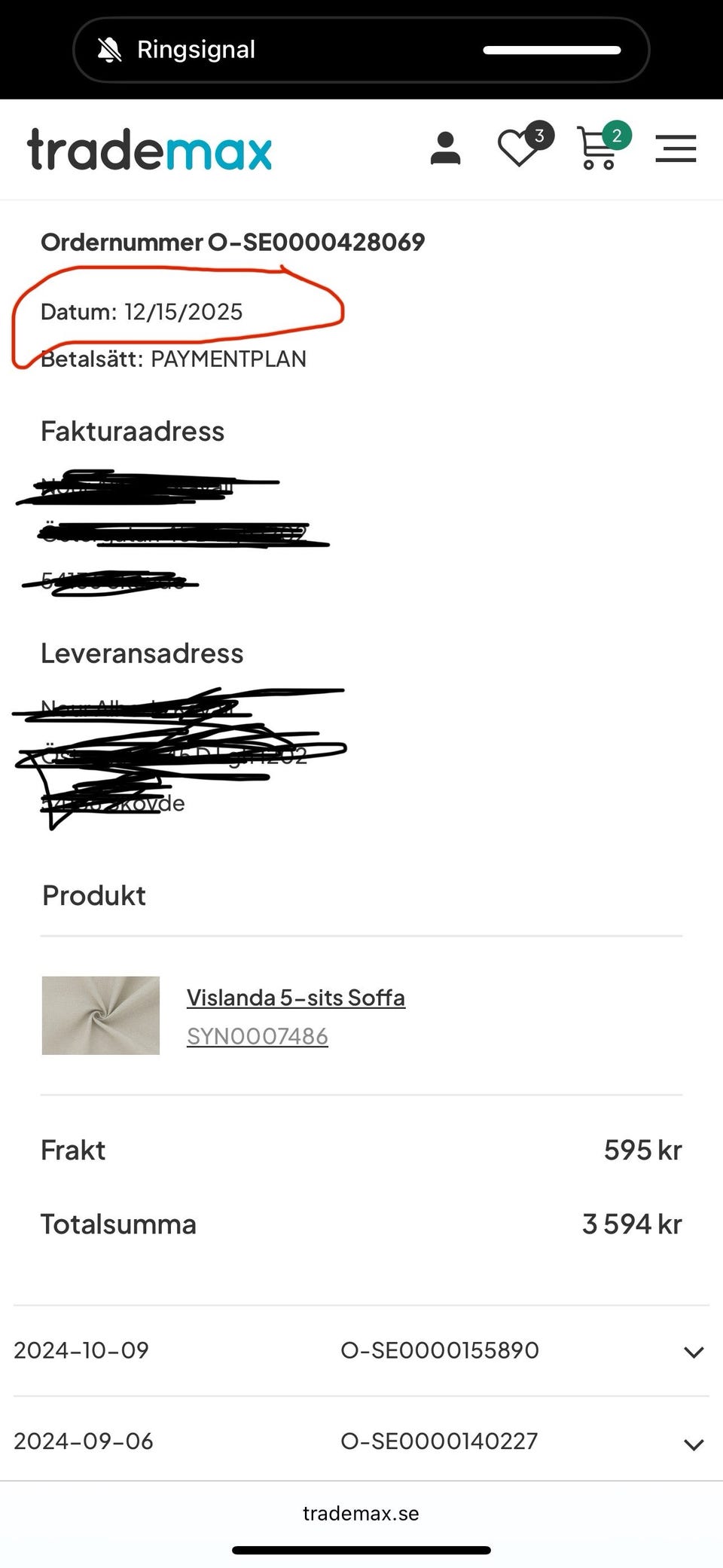
Task: Open the shopping cart with 2 items
Action: pyautogui.click(x=598, y=148)
